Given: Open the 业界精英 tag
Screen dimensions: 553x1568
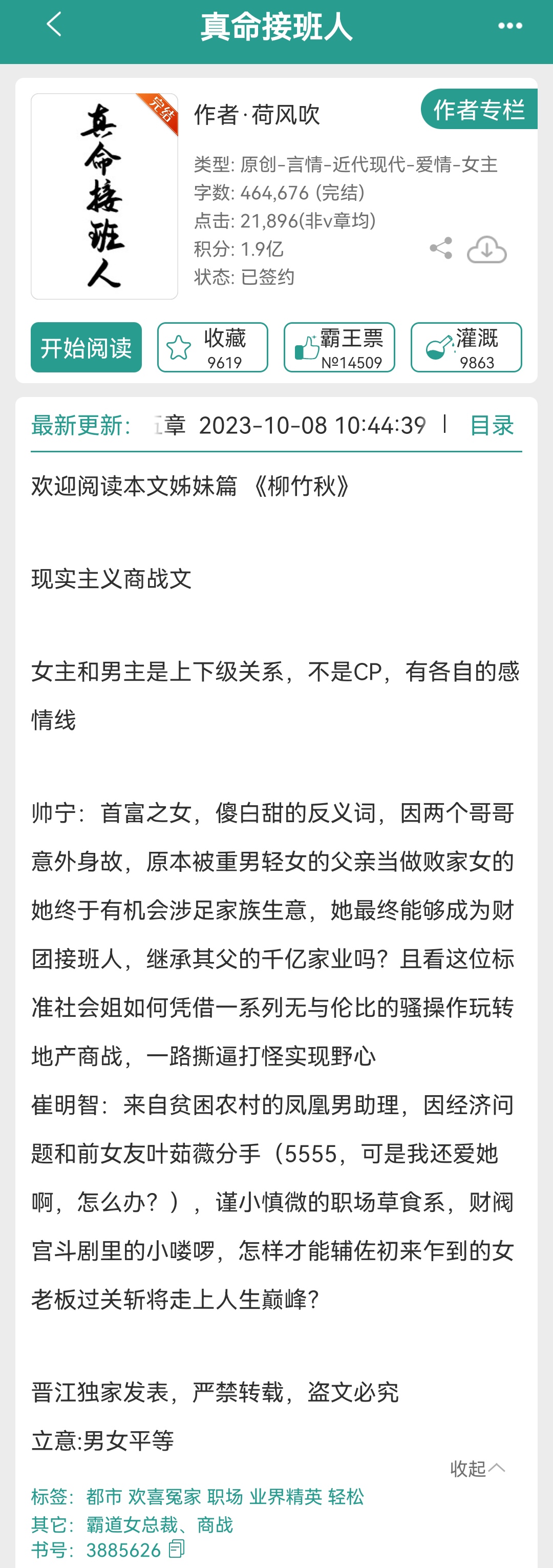Looking at the screenshot, I should (285, 1496).
